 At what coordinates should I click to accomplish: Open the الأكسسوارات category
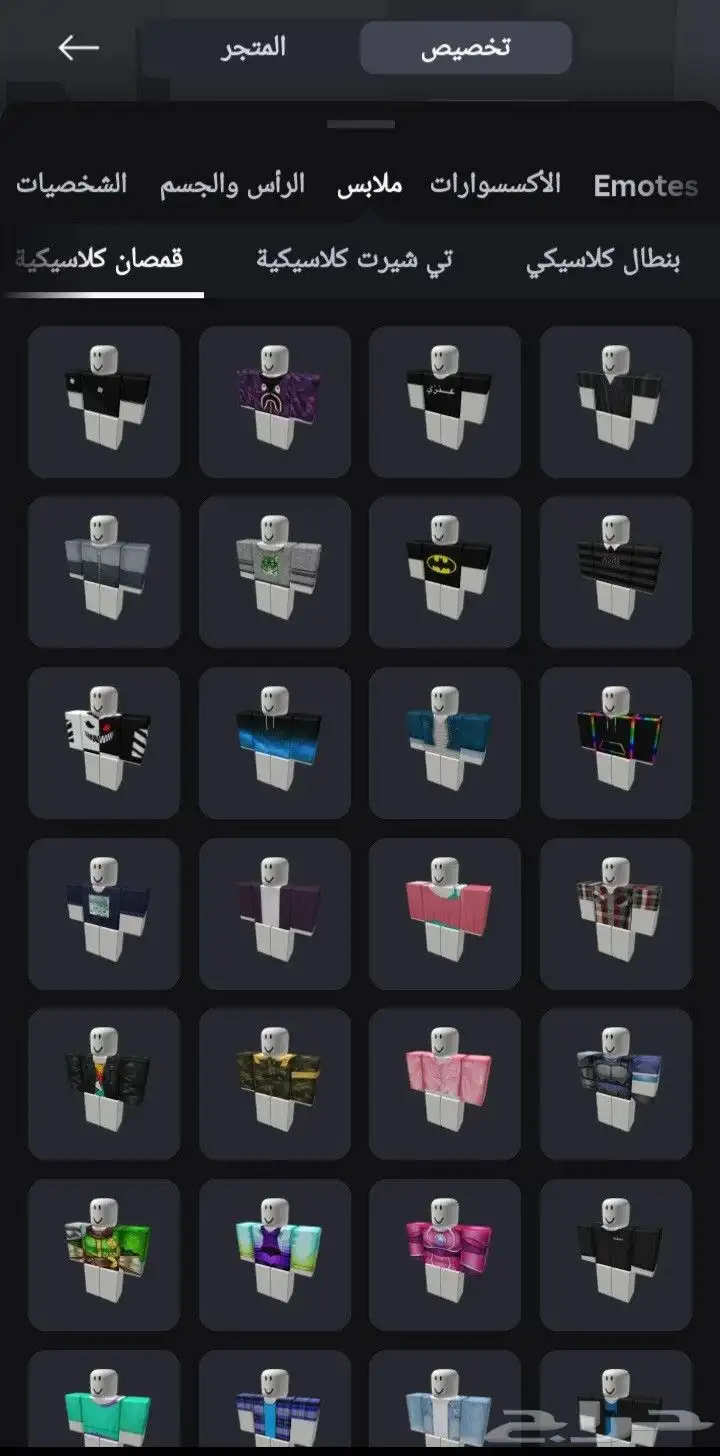(495, 185)
